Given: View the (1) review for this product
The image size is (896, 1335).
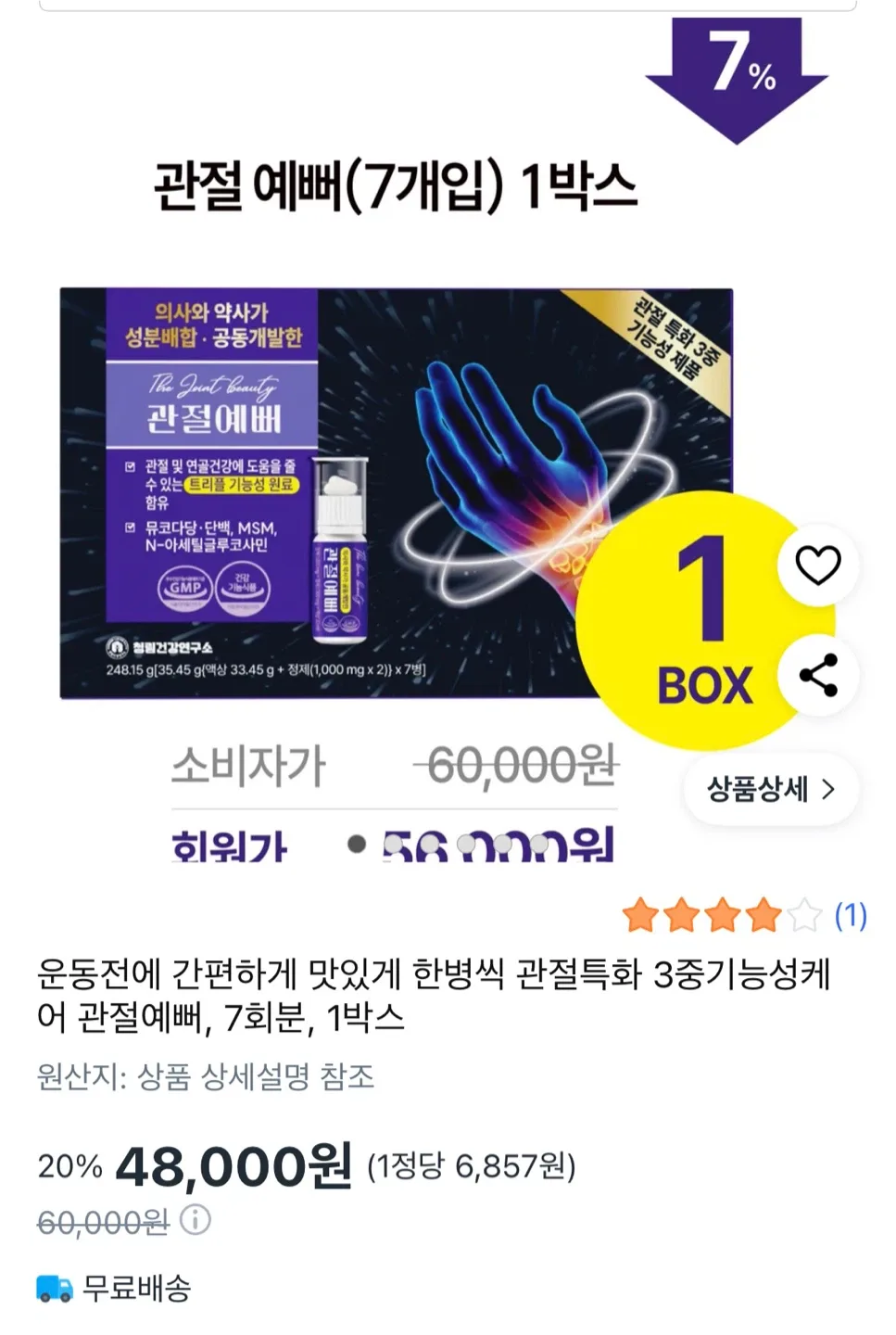Looking at the screenshot, I should click(850, 916).
